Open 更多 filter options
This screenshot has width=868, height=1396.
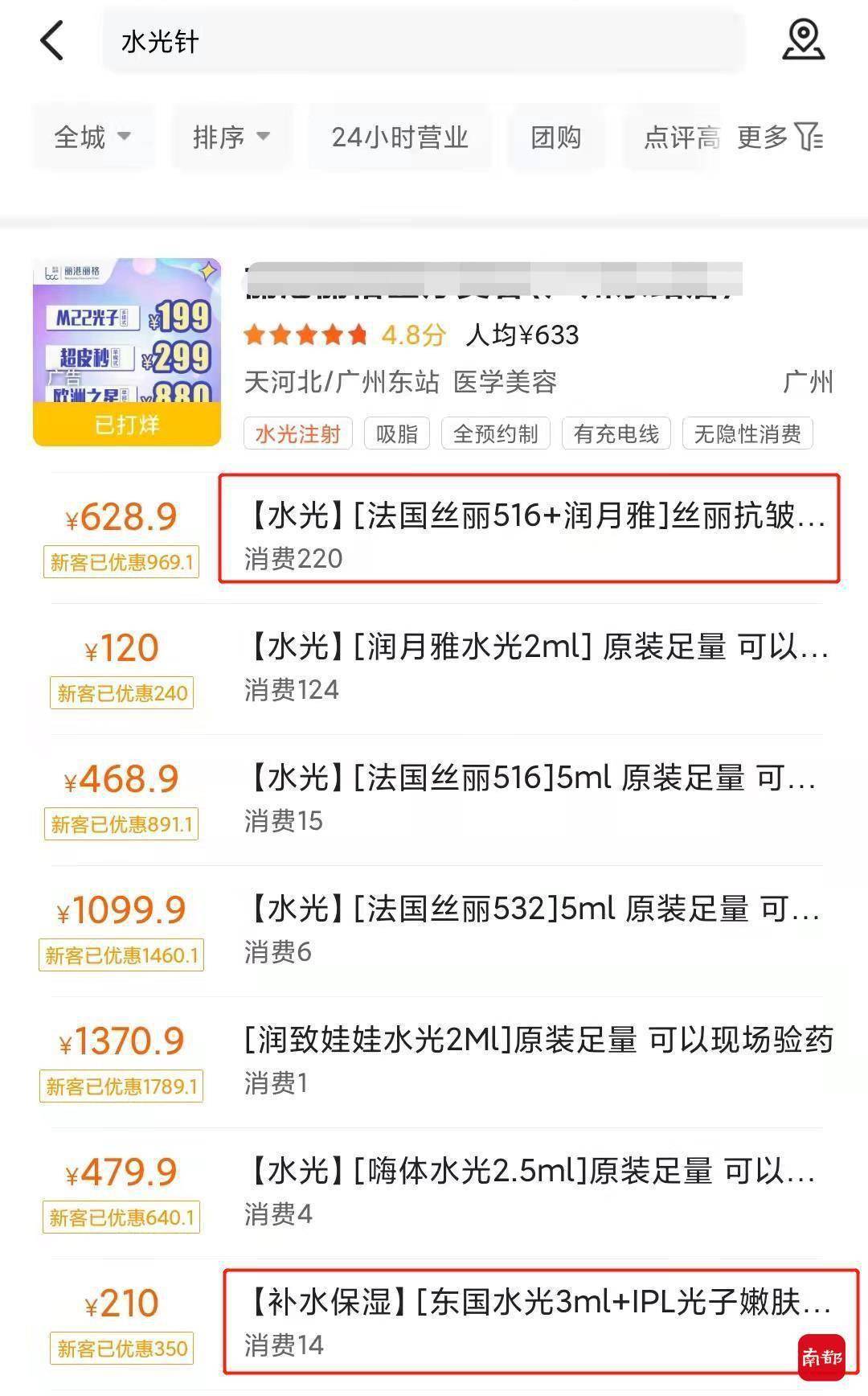coord(779,138)
